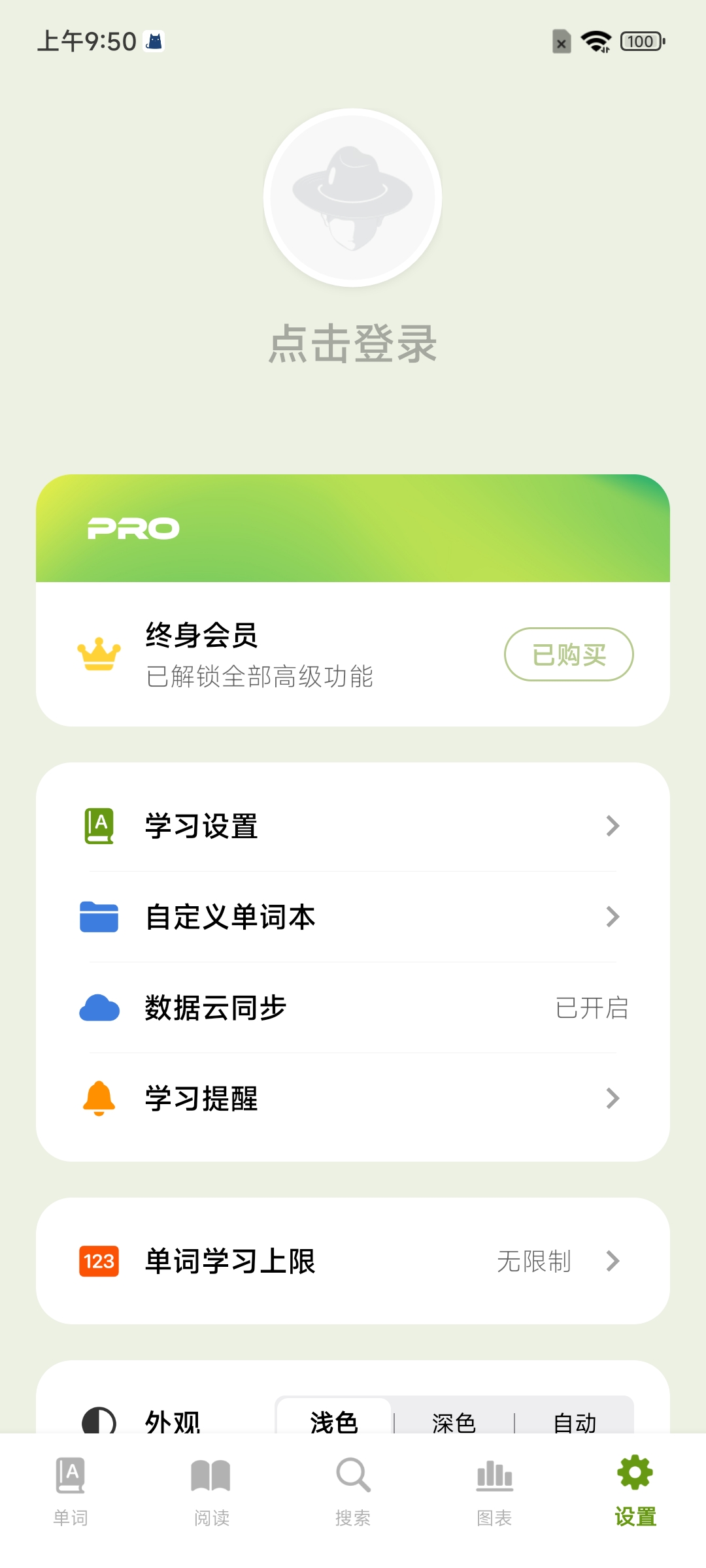Open 自定义单词本 custom wordbook
The width and height of the screenshot is (706, 1568).
(x=353, y=917)
